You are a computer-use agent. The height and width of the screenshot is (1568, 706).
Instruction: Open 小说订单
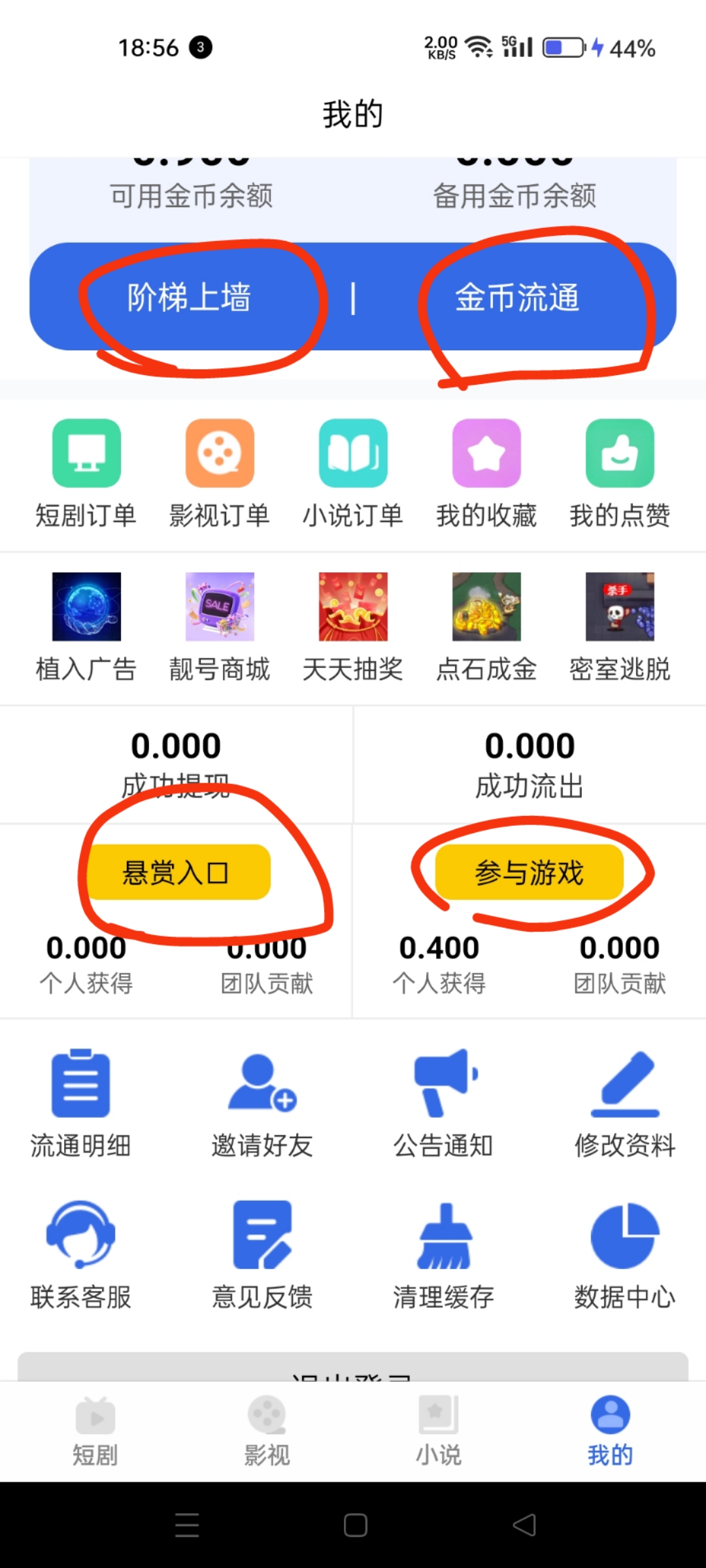(353, 474)
